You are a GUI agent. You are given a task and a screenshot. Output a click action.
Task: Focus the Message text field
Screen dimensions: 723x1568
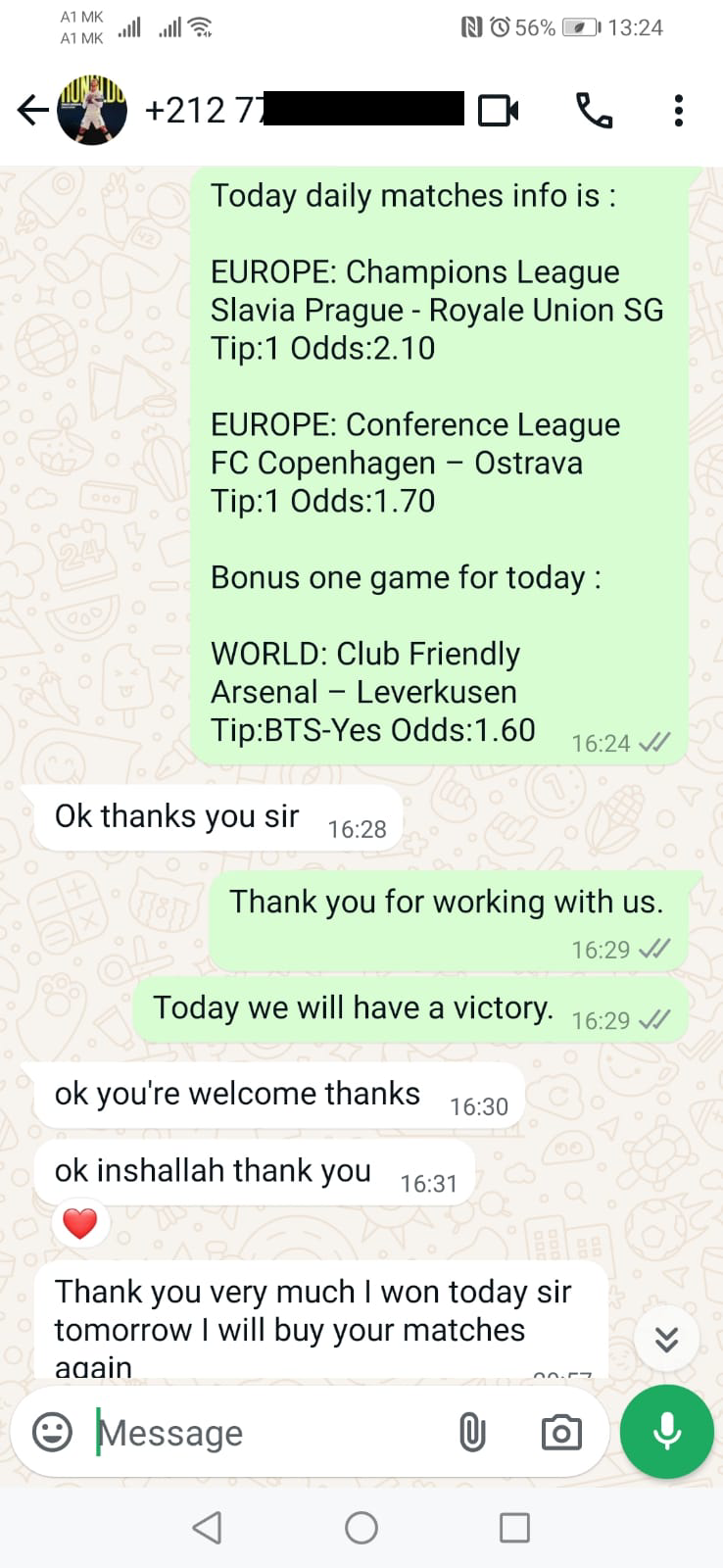pyautogui.click(x=265, y=1433)
